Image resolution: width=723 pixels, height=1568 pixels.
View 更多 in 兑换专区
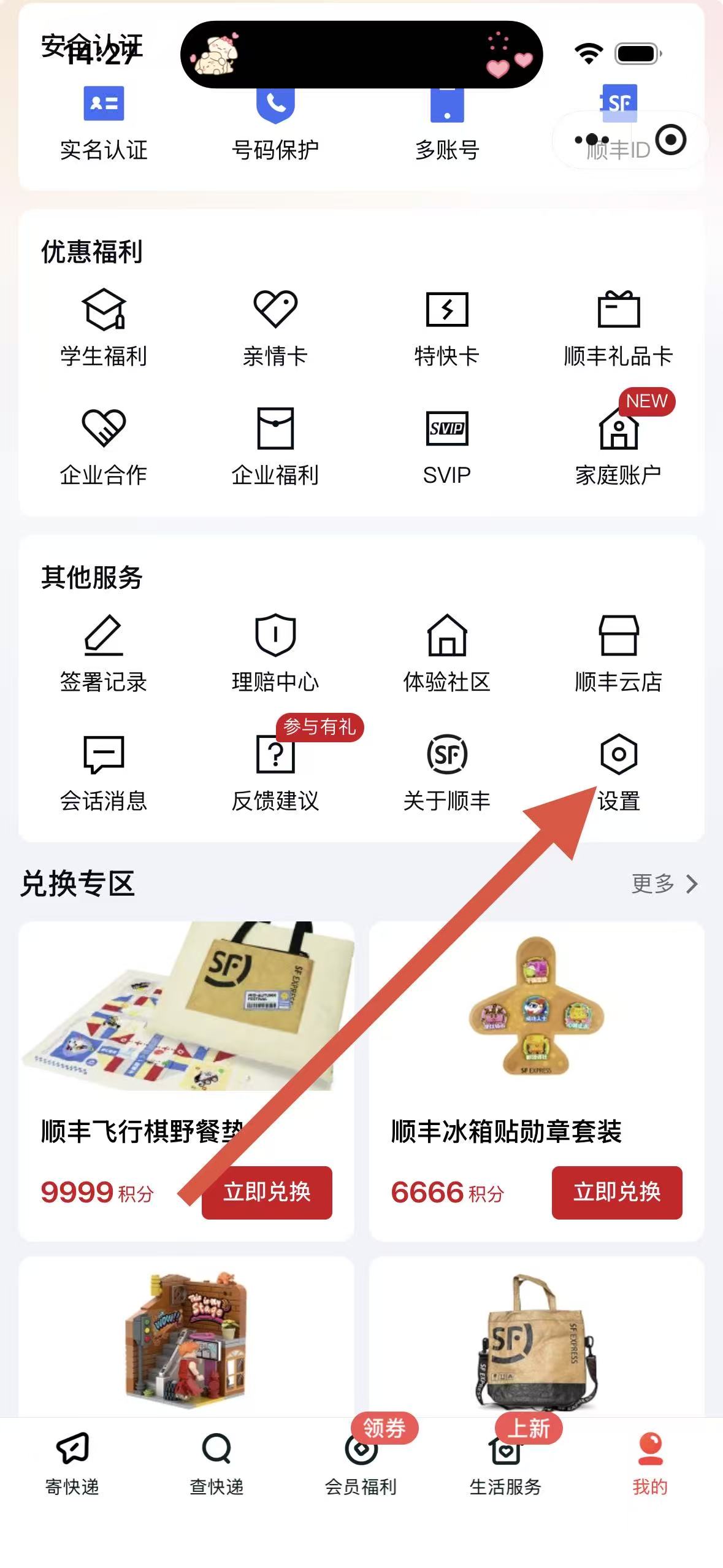coord(664,883)
